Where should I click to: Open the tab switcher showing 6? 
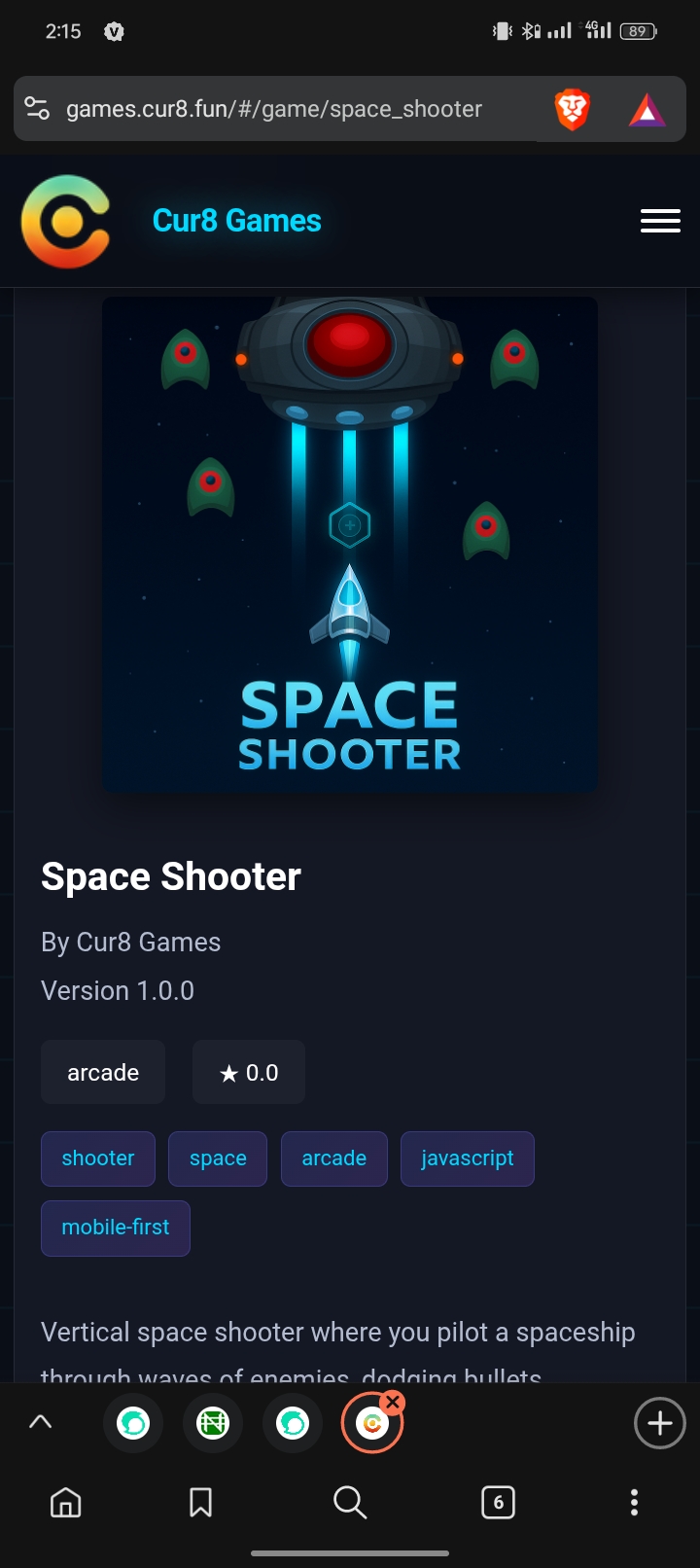point(498,1503)
